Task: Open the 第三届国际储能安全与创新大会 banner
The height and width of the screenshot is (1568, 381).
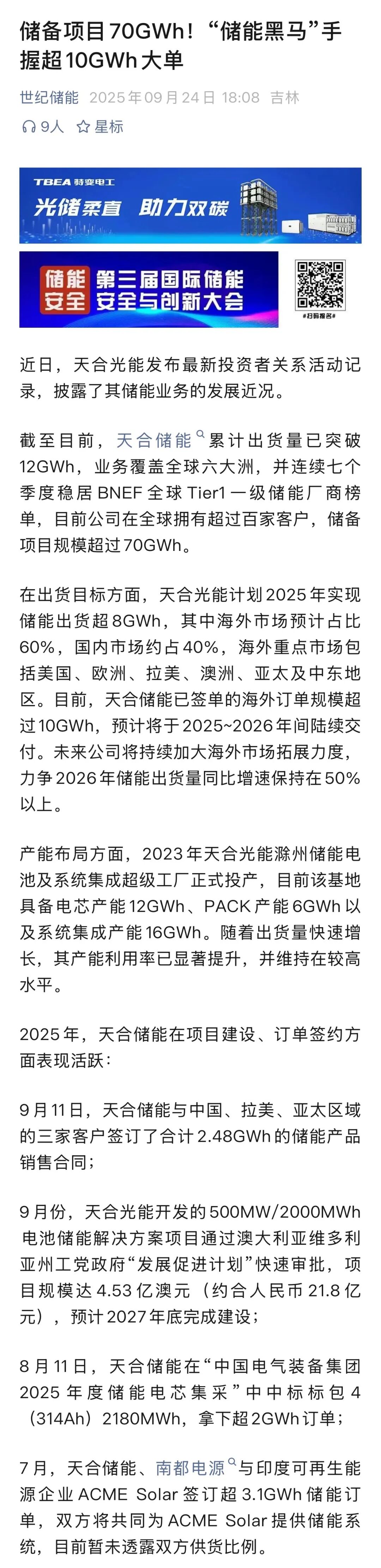Action: (x=149, y=290)
